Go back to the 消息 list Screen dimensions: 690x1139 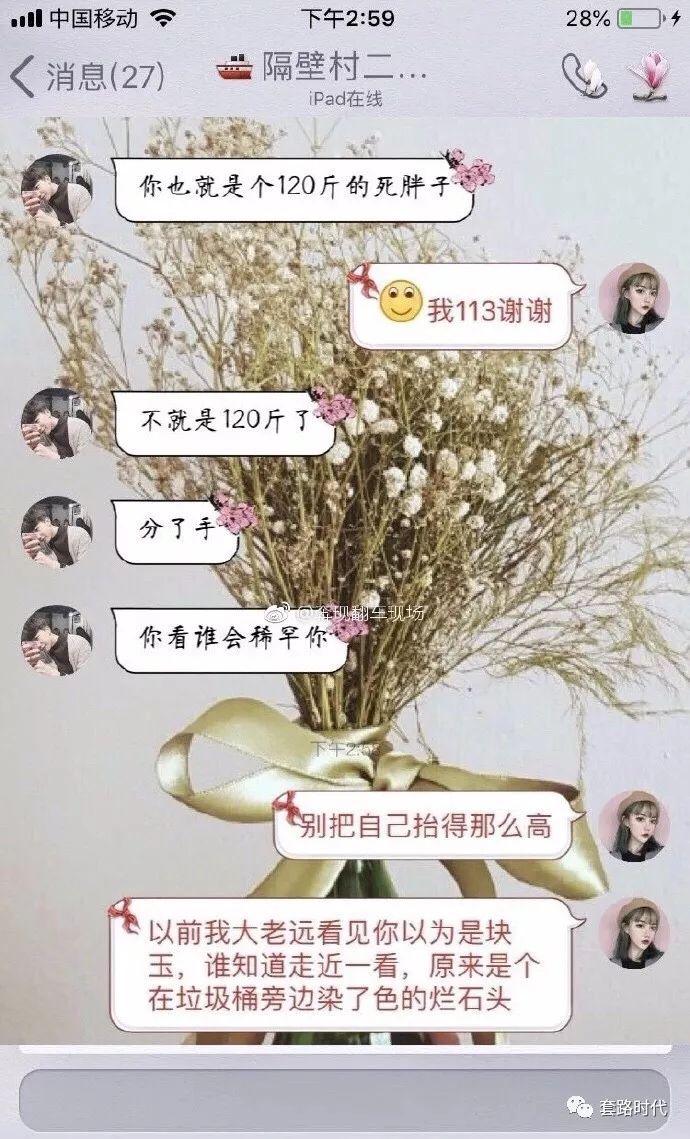85,76
